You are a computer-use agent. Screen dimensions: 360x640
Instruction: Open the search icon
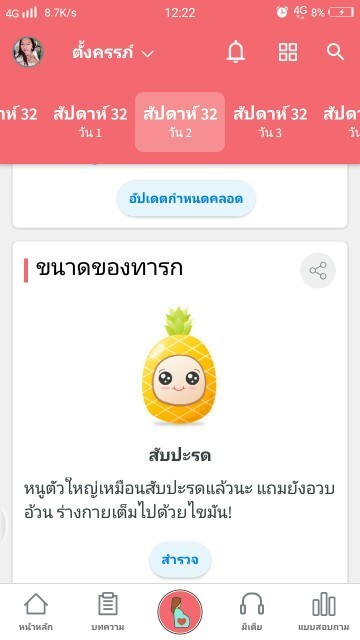click(335, 52)
